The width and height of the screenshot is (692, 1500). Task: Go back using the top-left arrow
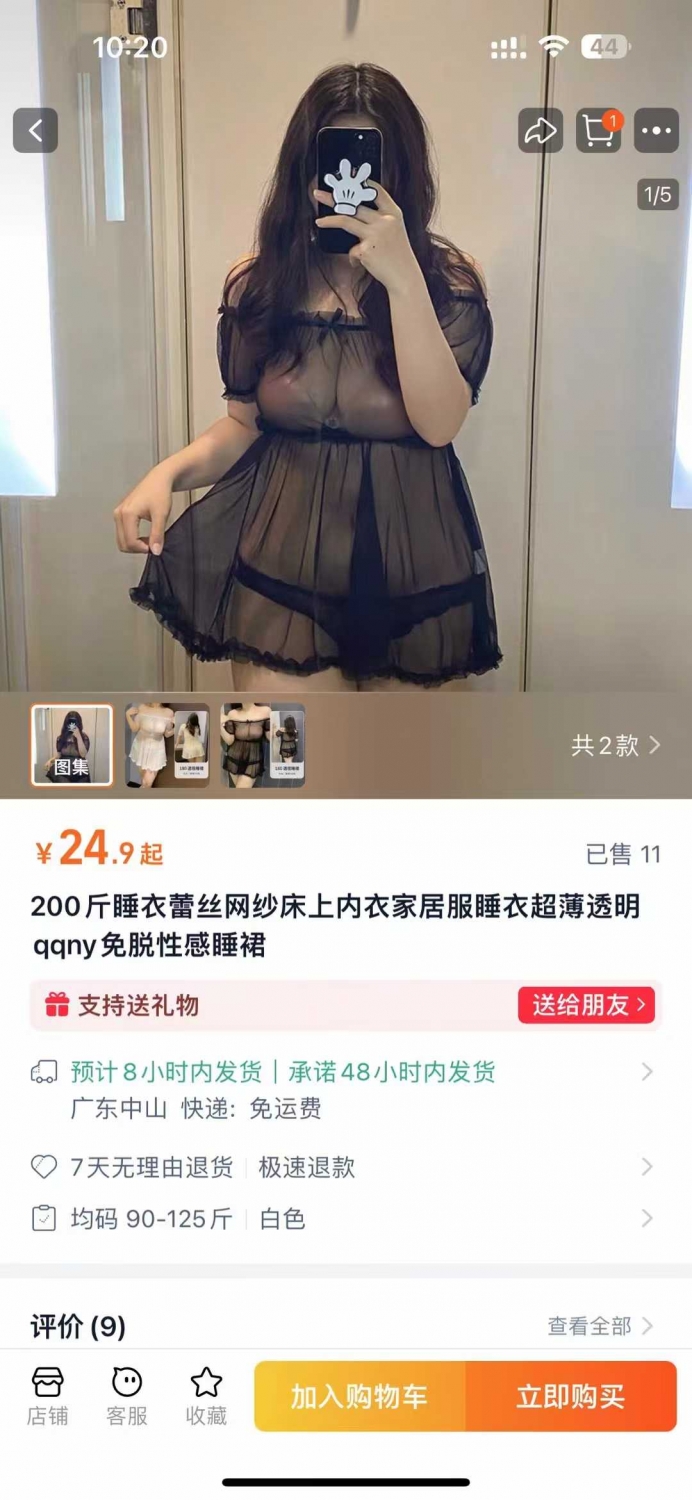(35, 130)
